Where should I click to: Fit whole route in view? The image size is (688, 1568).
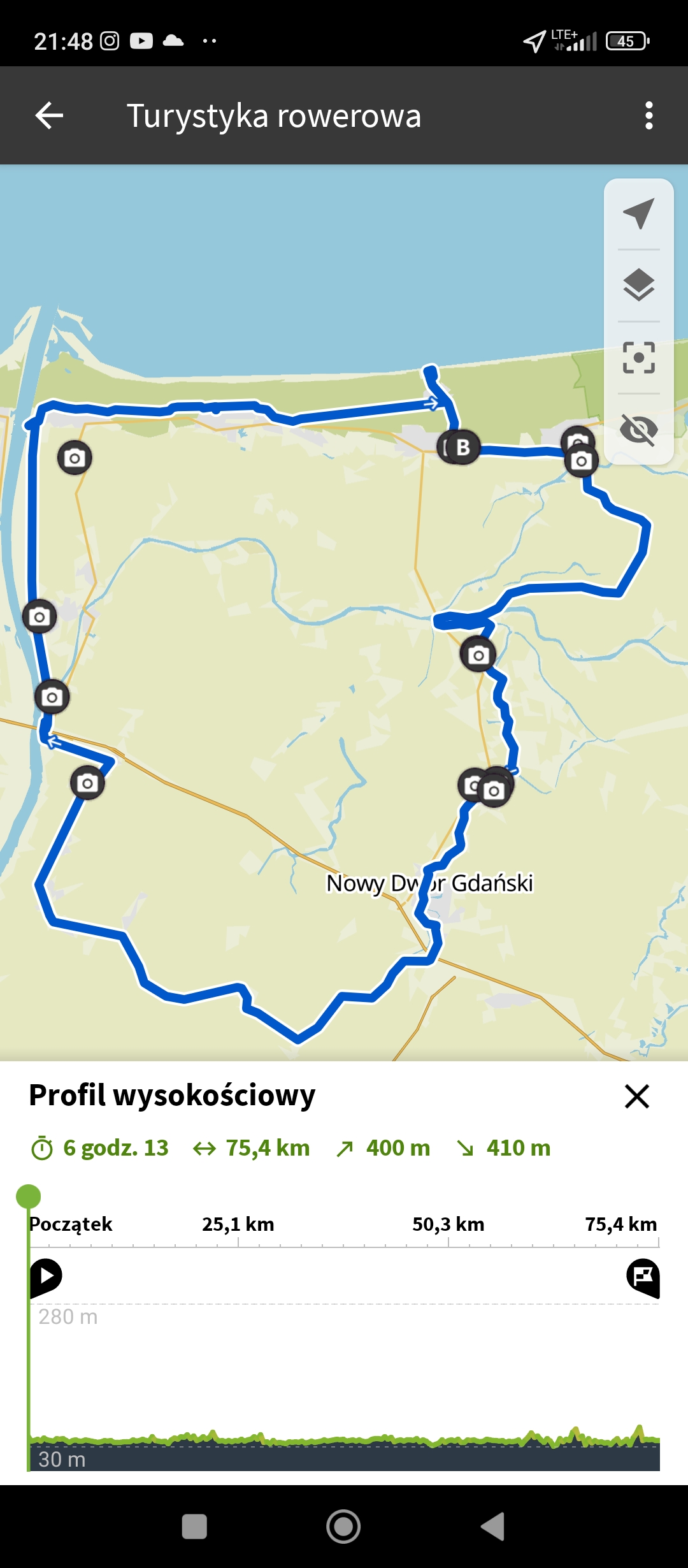[x=638, y=357]
